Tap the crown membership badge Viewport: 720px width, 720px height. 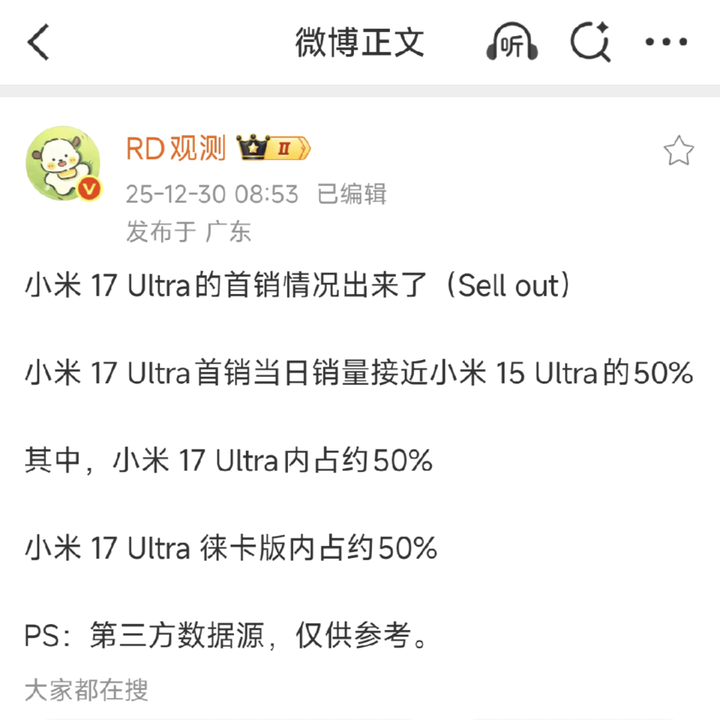pyautogui.click(x=273, y=150)
